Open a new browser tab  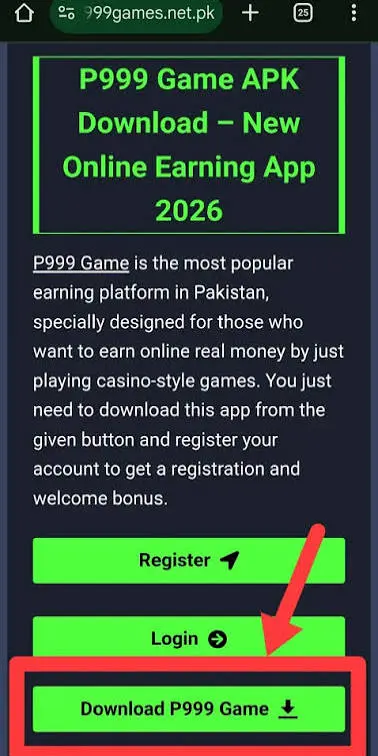tap(250, 13)
